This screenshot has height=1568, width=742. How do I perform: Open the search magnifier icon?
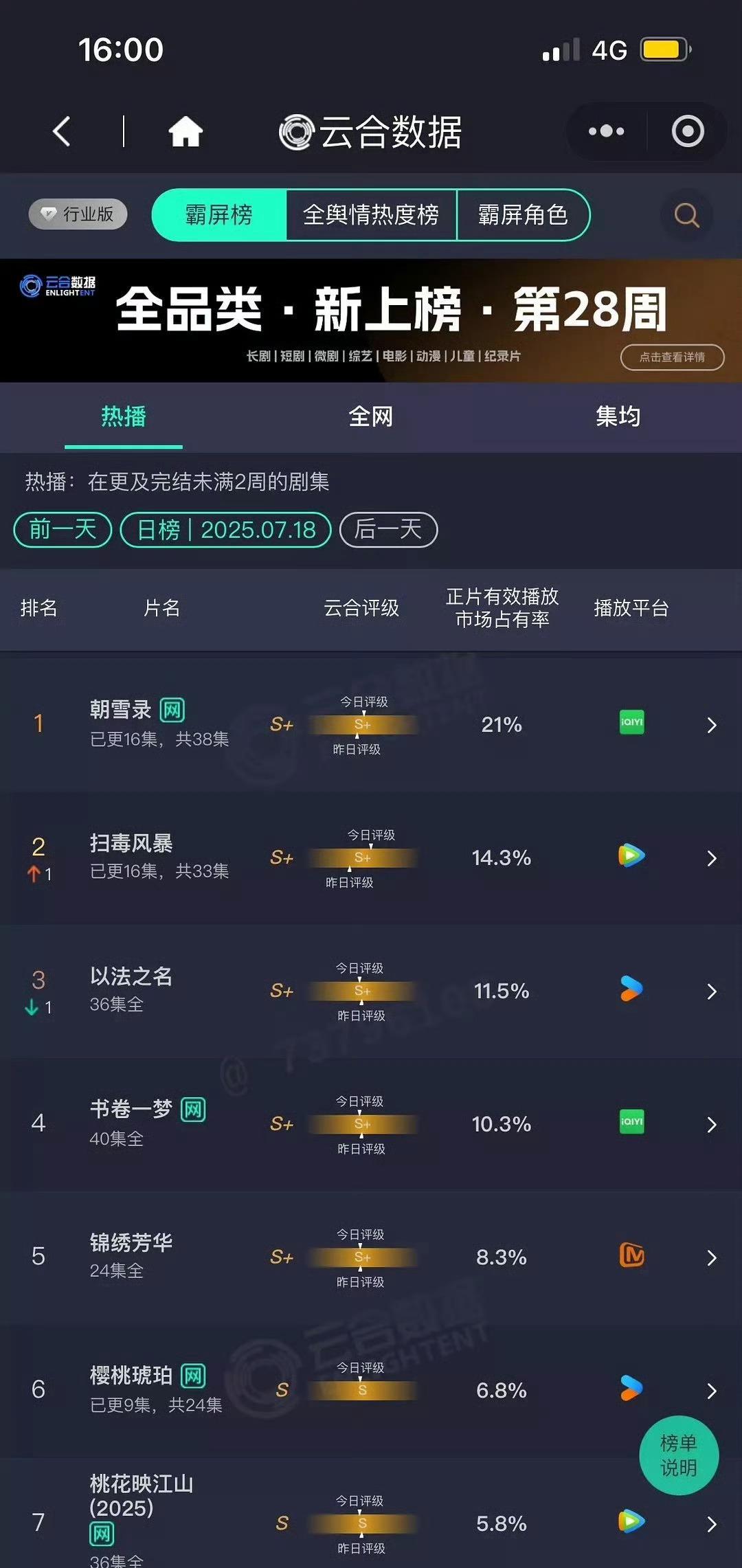coord(686,215)
